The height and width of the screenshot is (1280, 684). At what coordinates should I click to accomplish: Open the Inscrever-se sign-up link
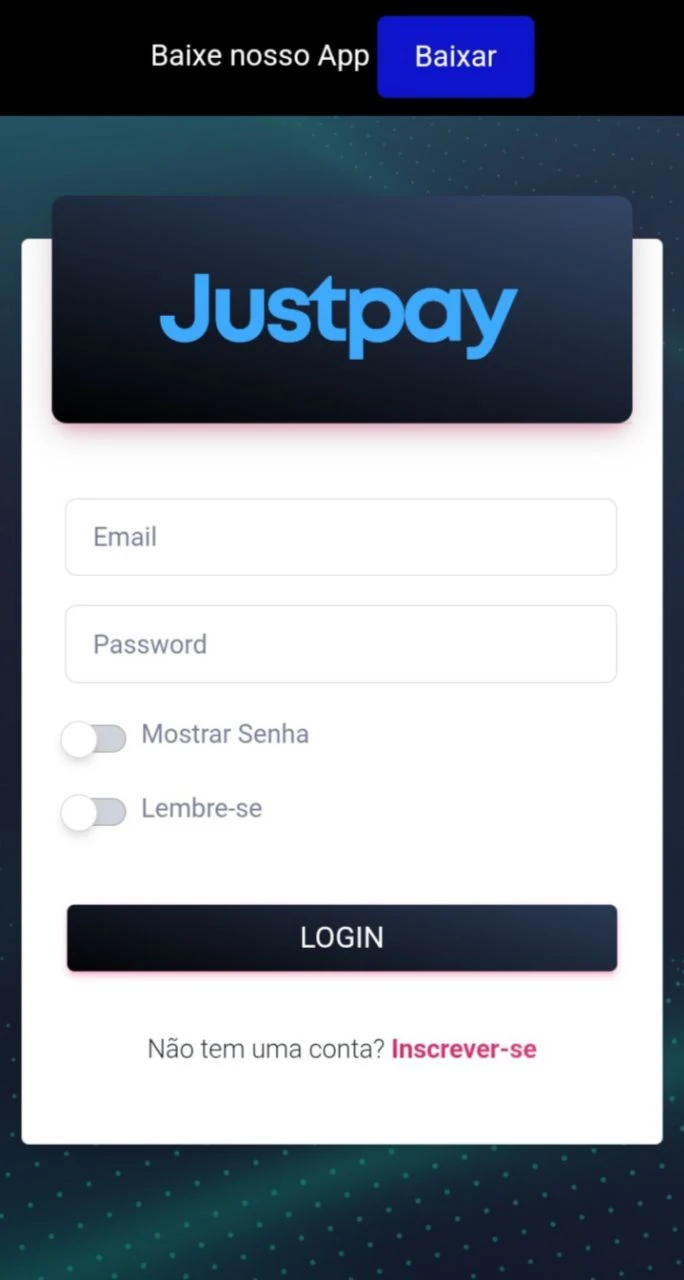(x=464, y=1049)
